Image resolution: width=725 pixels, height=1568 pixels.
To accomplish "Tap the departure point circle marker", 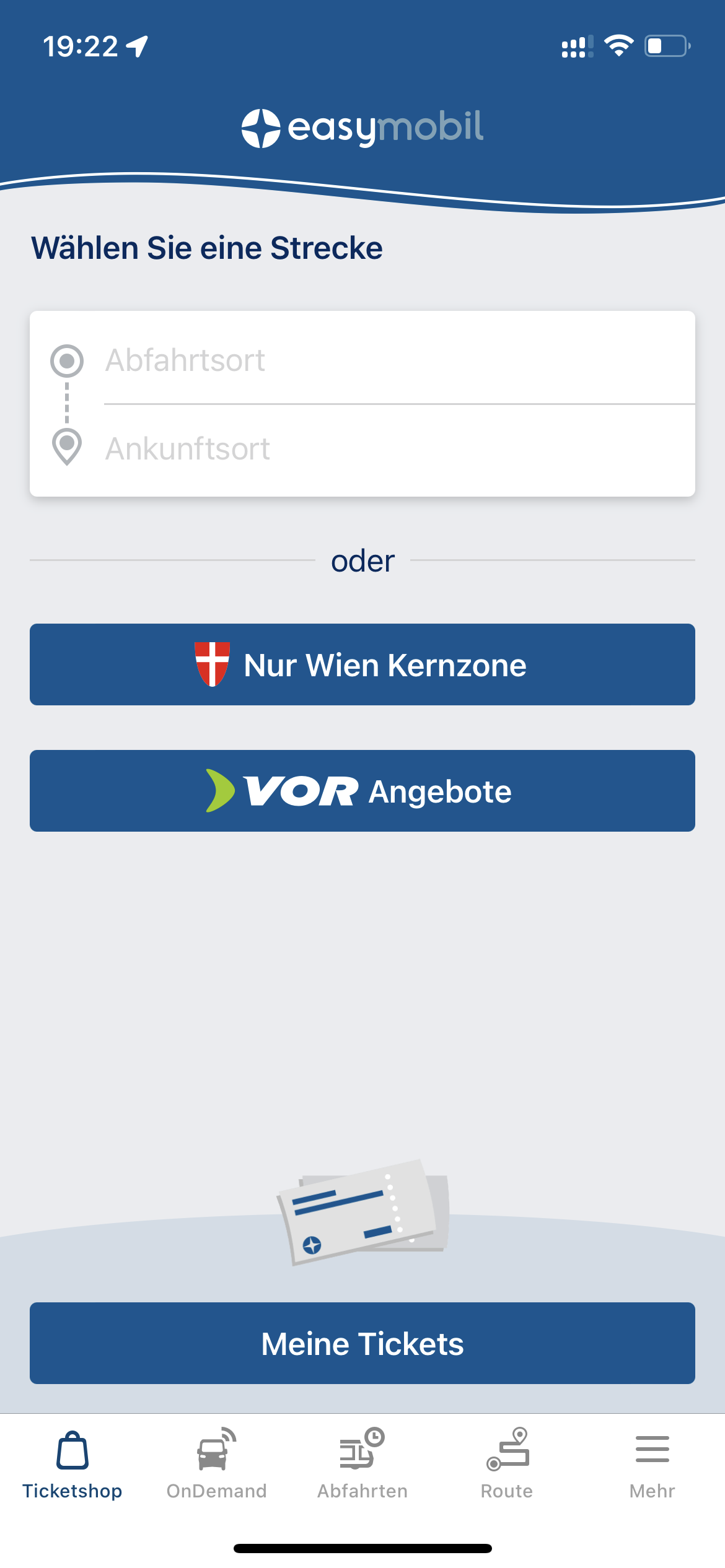I will pyautogui.click(x=66, y=362).
